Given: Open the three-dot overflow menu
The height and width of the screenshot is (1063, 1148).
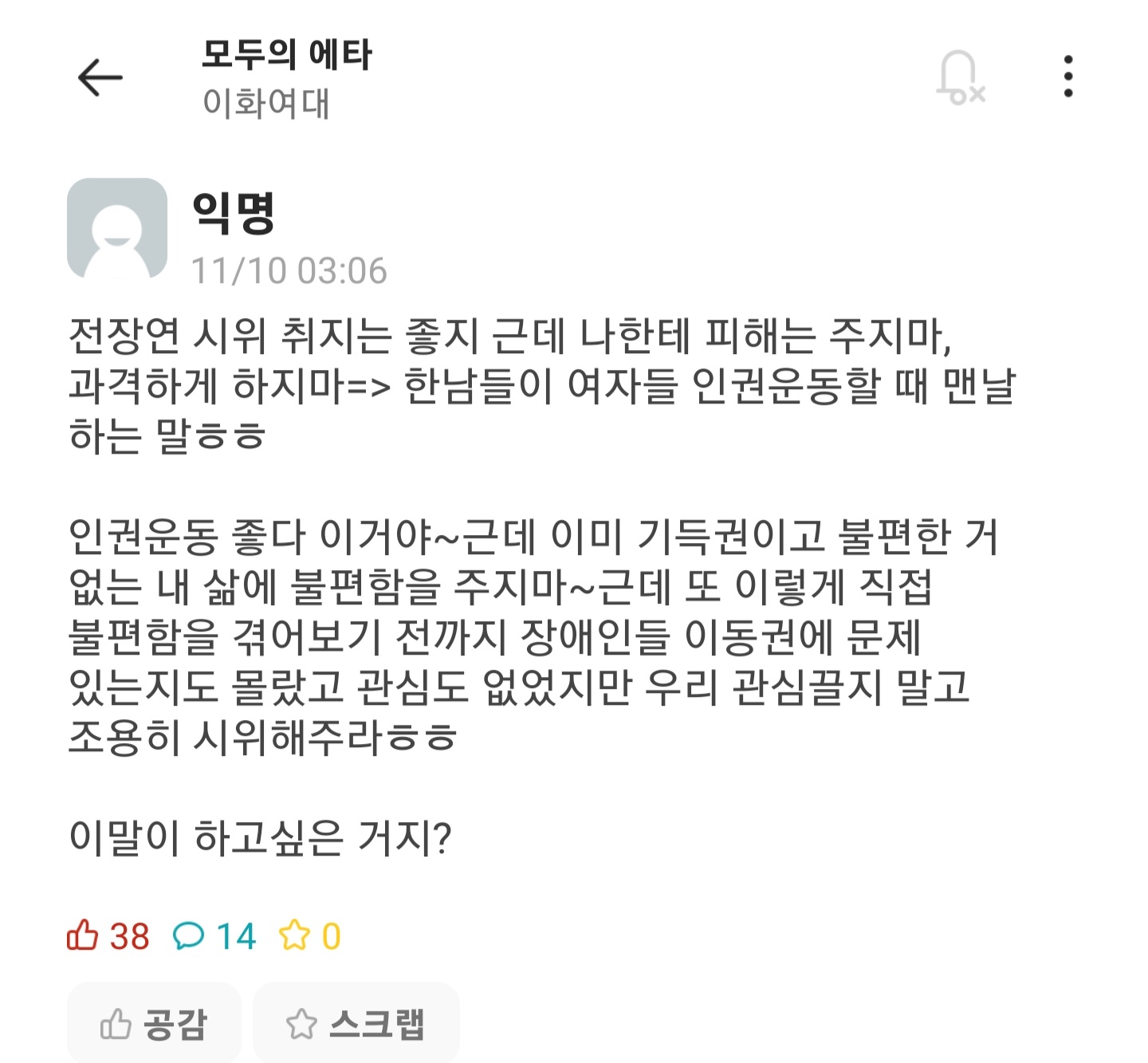Looking at the screenshot, I should [1067, 77].
